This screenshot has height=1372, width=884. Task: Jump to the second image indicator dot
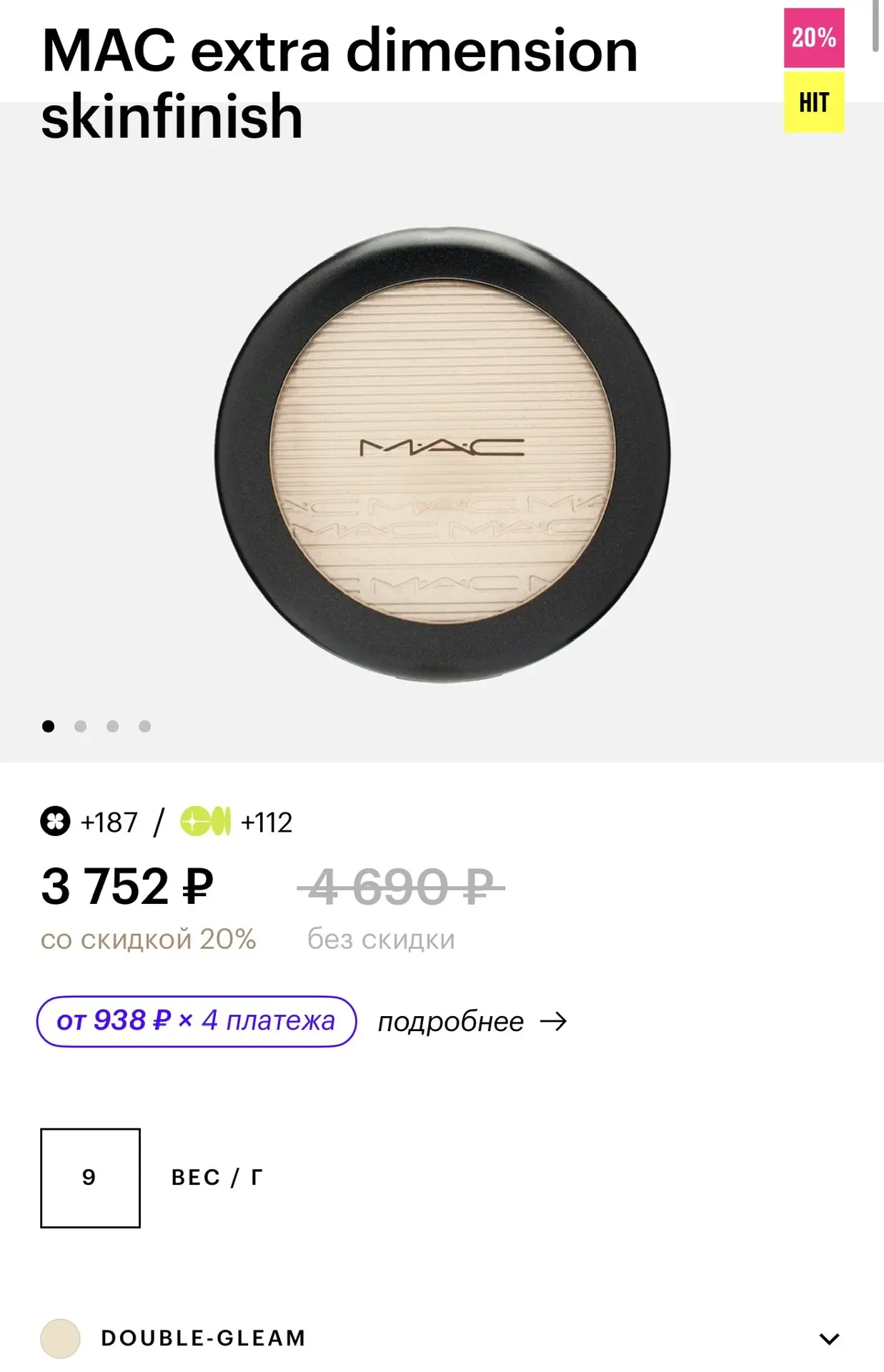[x=81, y=726]
